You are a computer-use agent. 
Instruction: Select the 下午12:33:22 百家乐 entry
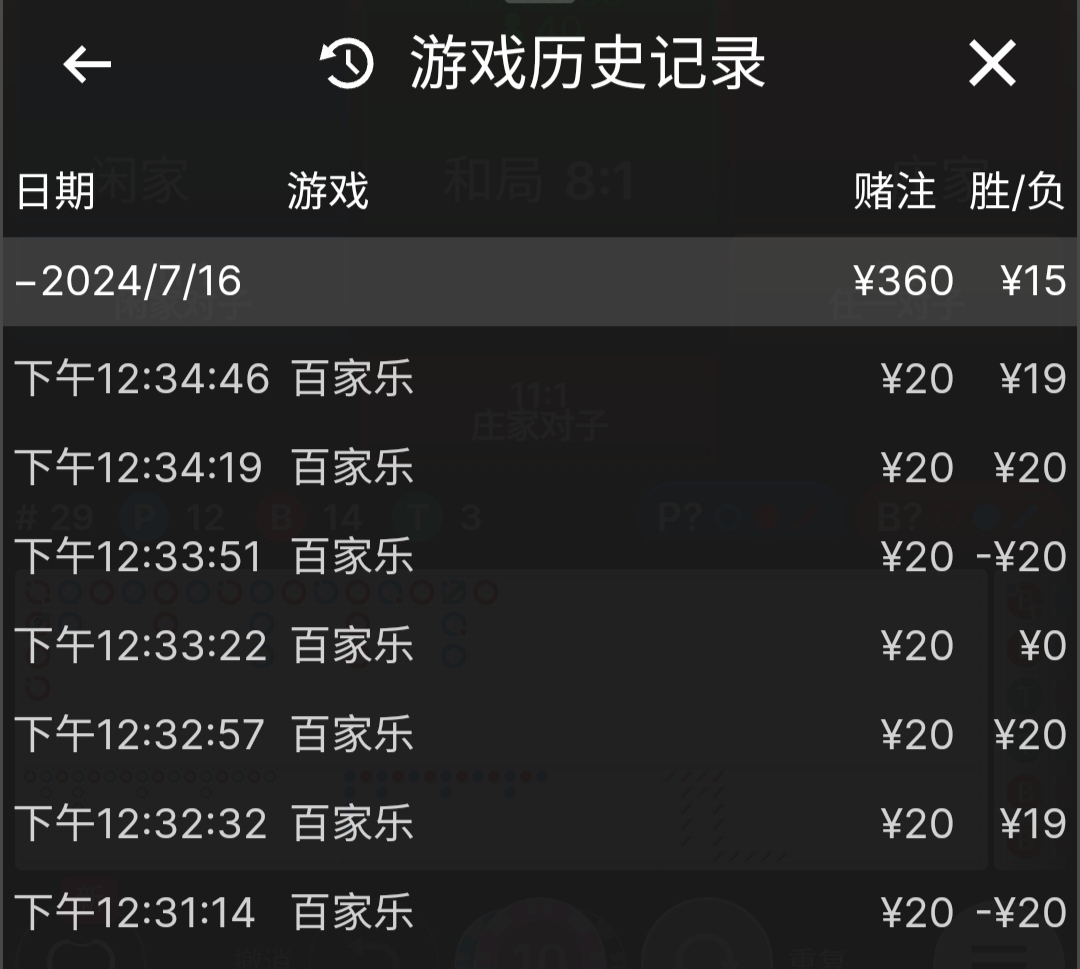[540, 646]
